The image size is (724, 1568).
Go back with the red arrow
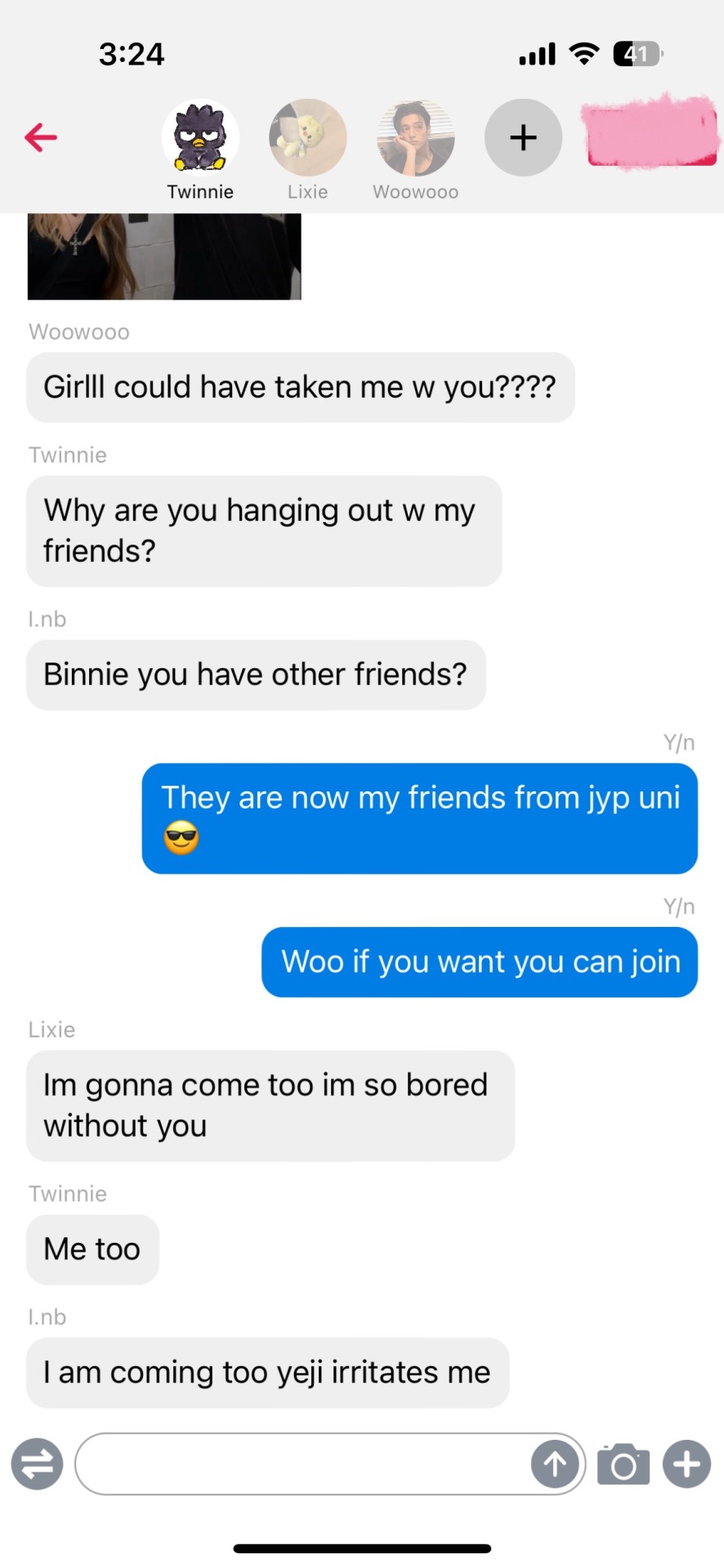[x=41, y=137]
